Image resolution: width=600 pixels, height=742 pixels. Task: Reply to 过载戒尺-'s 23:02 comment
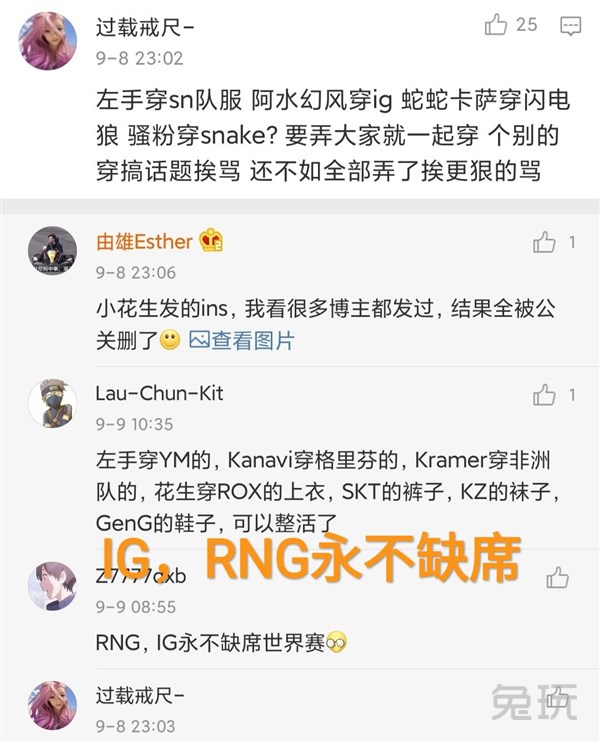(571, 25)
